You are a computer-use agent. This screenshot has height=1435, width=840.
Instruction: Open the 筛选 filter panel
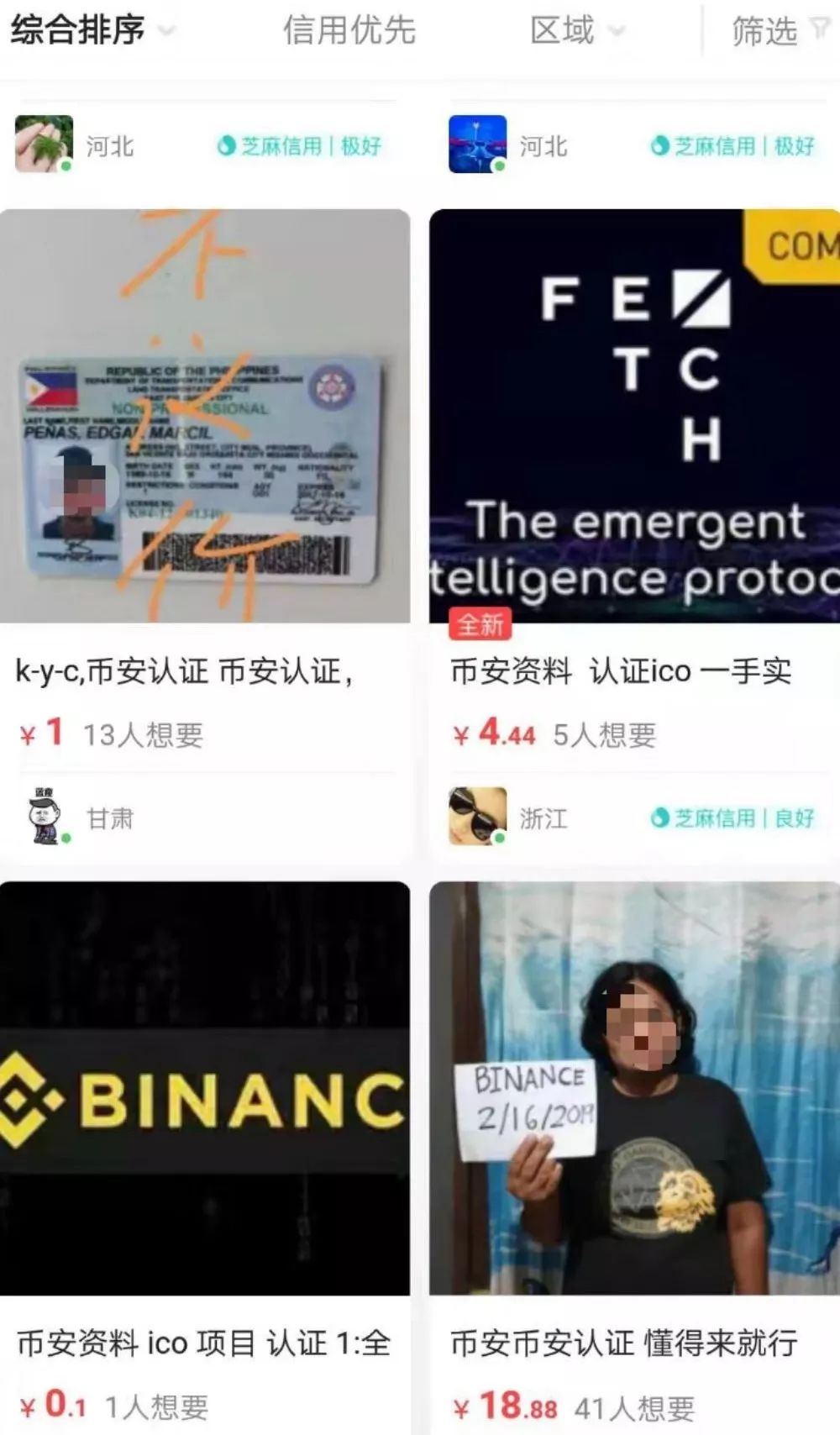777,31
